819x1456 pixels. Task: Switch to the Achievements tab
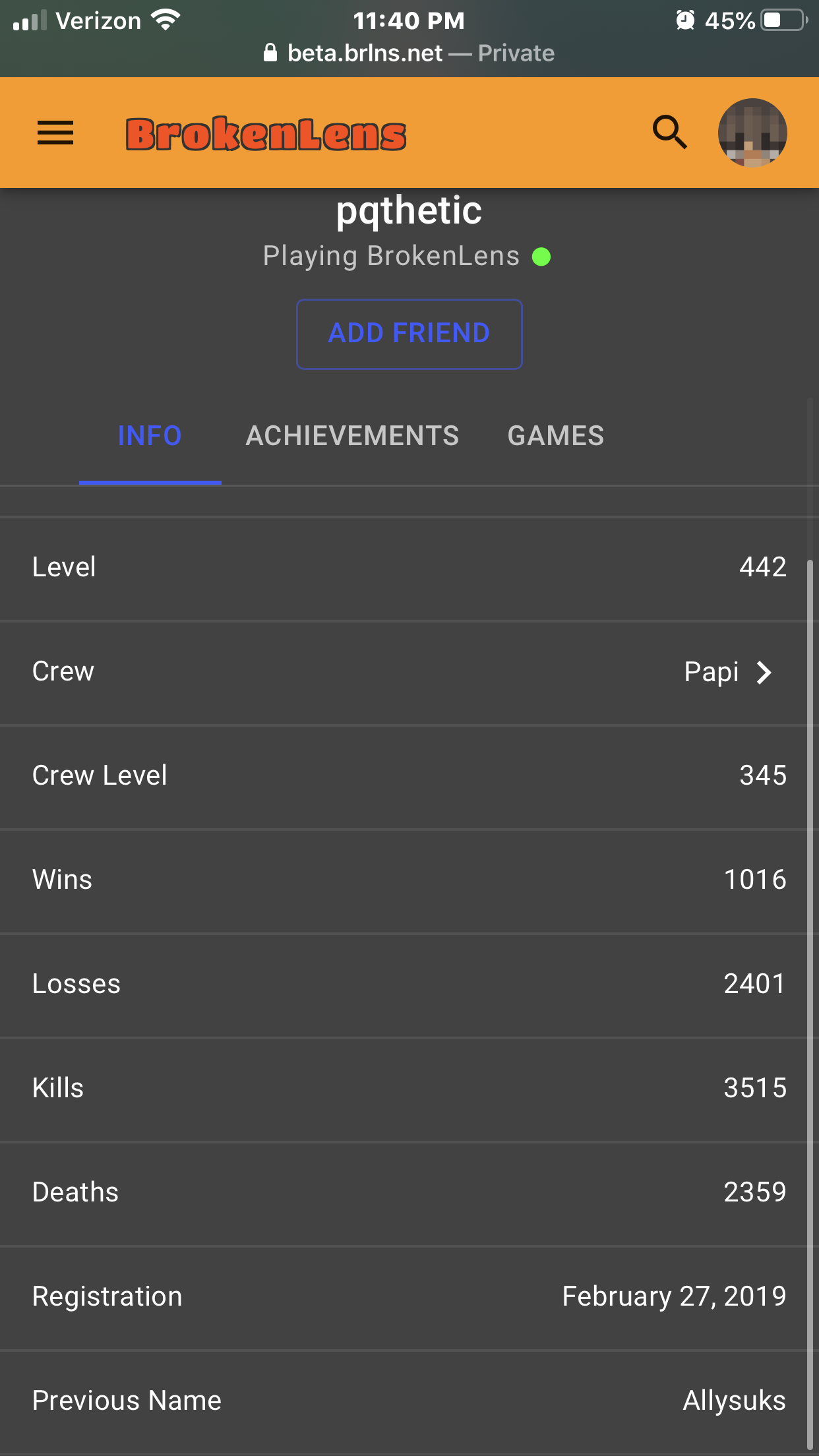tap(352, 436)
